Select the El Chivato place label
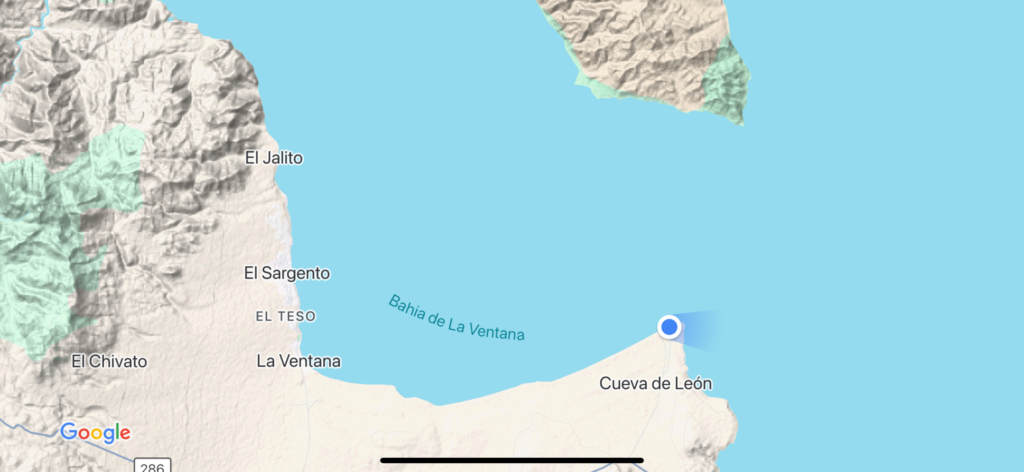 pos(109,361)
